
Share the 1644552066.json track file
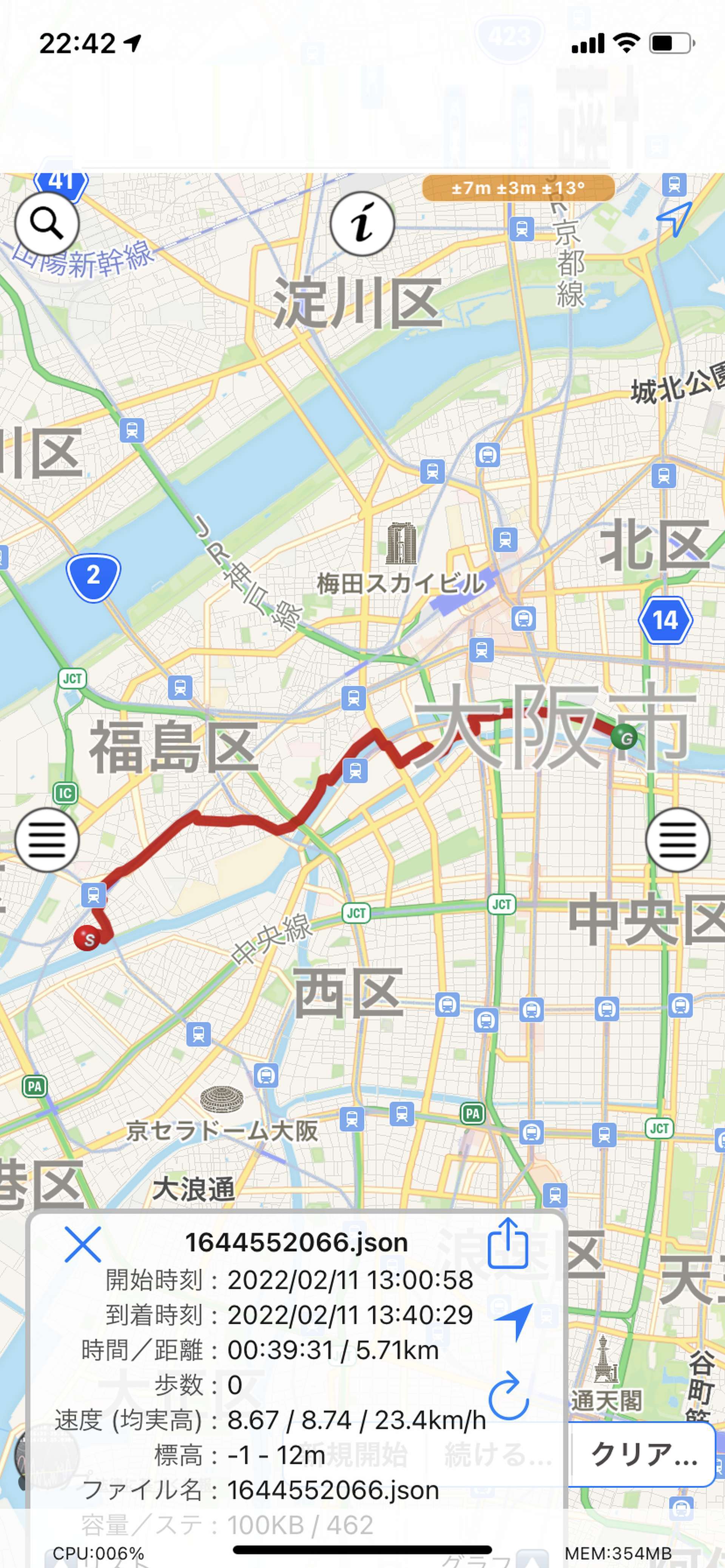[x=508, y=1243]
